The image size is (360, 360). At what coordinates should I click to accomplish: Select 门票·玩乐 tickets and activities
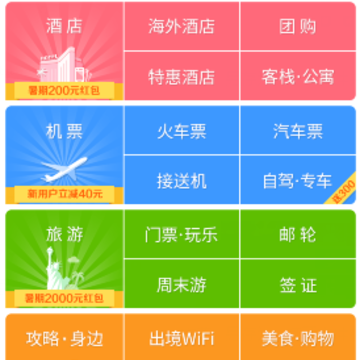(182, 234)
